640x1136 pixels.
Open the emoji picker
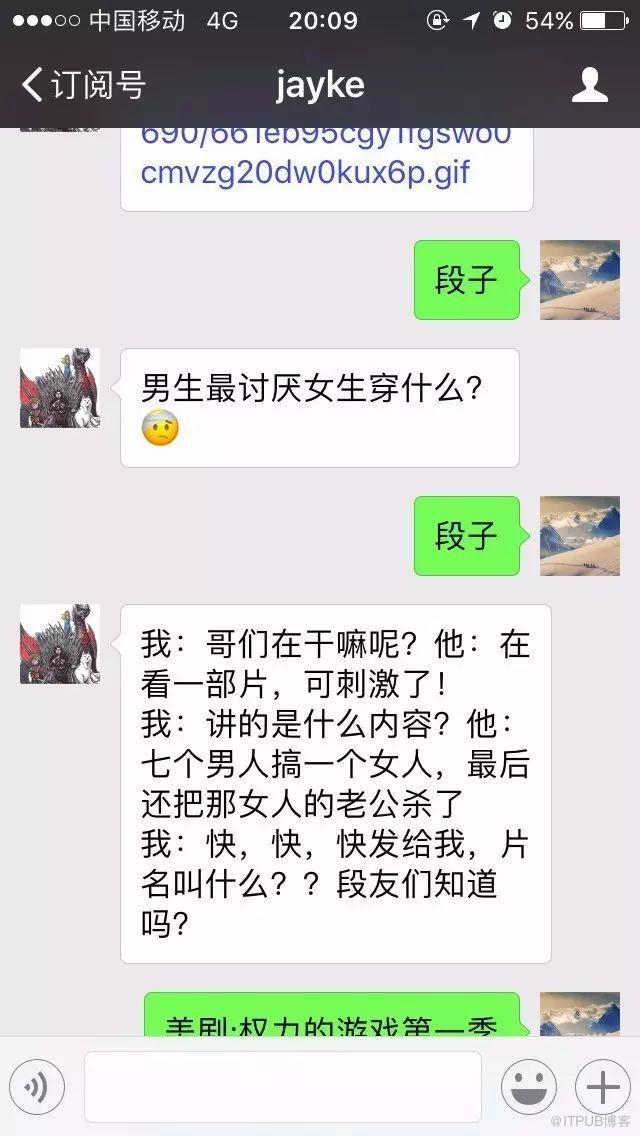529,1087
